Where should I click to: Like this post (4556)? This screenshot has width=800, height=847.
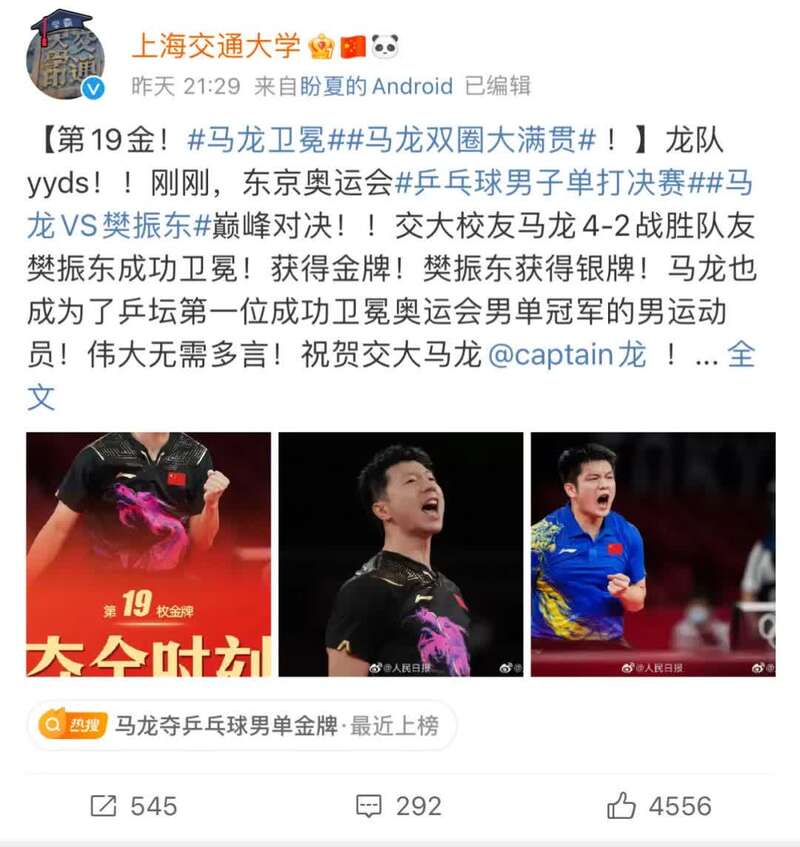pyautogui.click(x=659, y=805)
